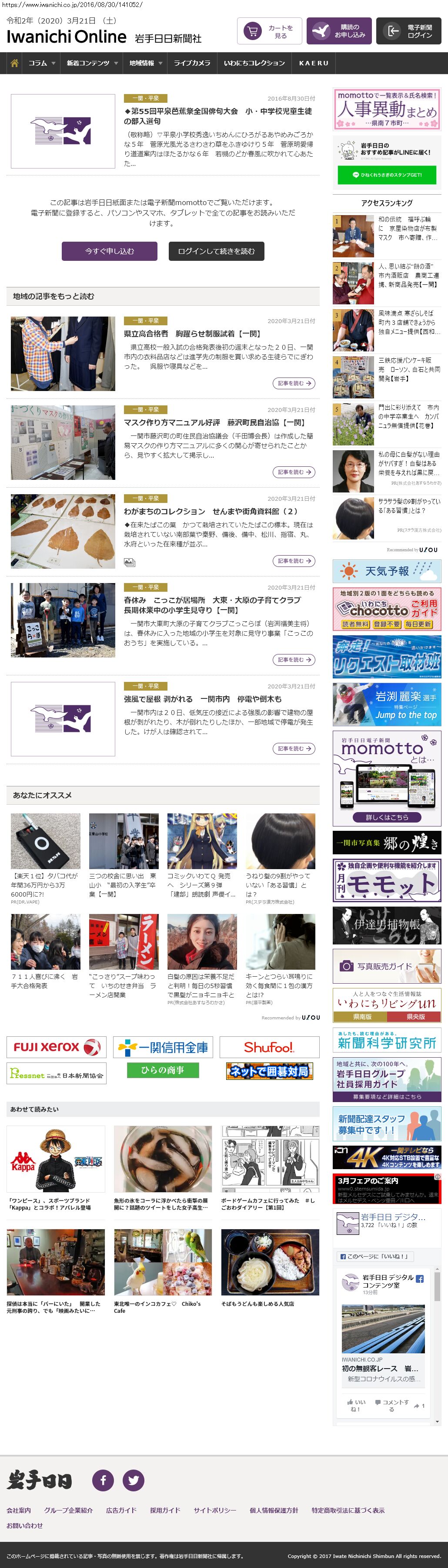
Task: Open ライブカメラ page
Action: click(192, 63)
